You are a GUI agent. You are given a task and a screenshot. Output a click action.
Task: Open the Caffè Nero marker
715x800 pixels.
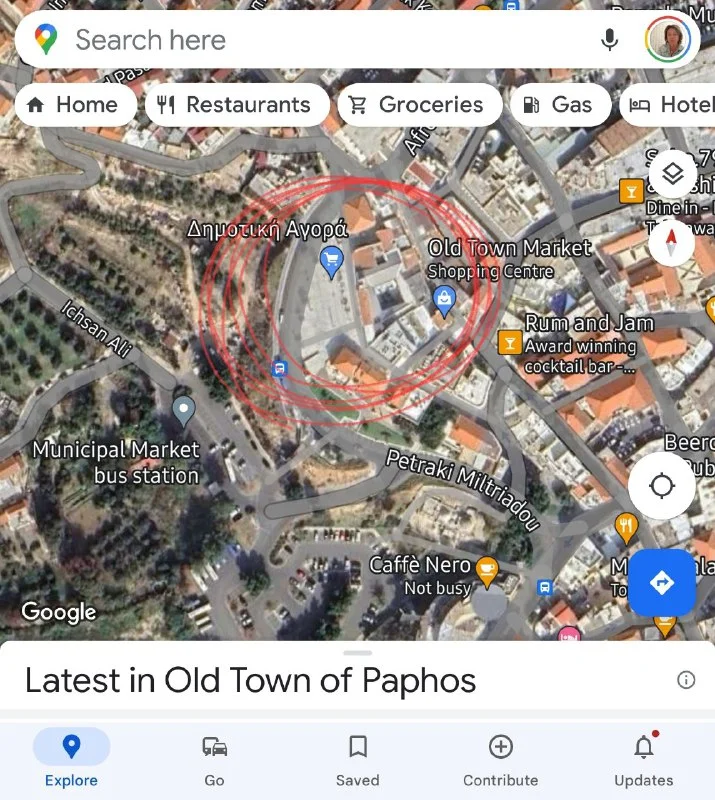tap(487, 570)
